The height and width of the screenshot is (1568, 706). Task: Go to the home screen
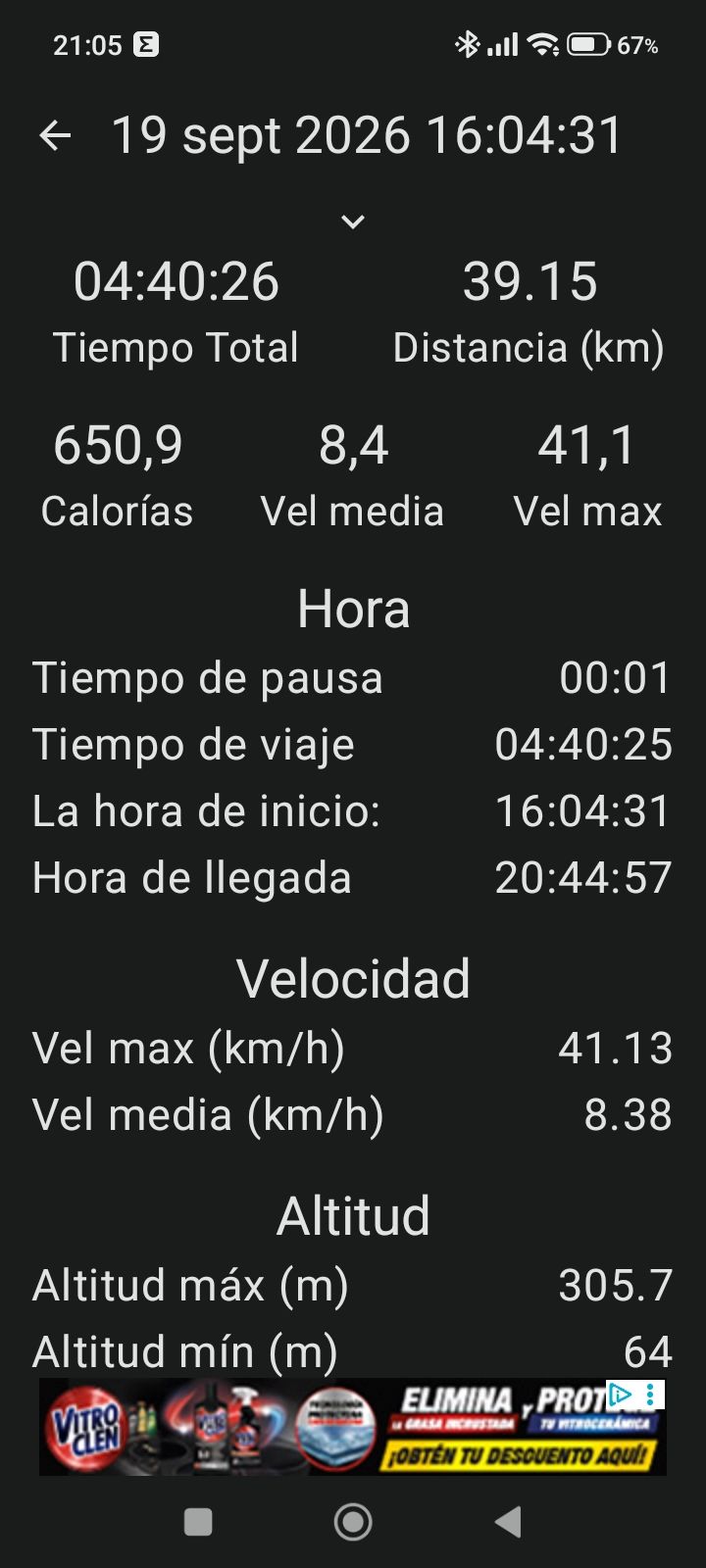353,1522
